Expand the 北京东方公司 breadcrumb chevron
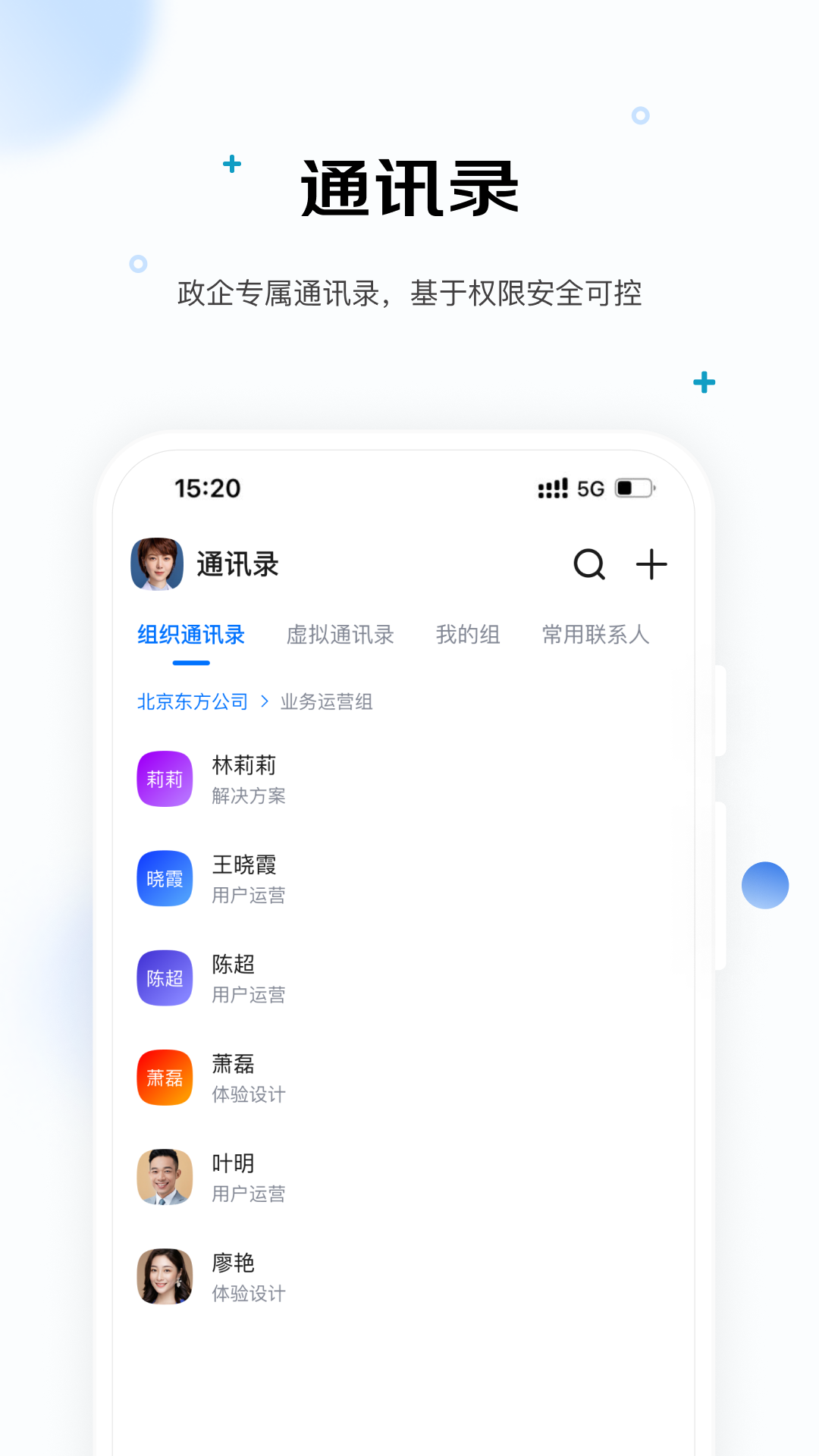The height and width of the screenshot is (1456, 819). tap(265, 701)
